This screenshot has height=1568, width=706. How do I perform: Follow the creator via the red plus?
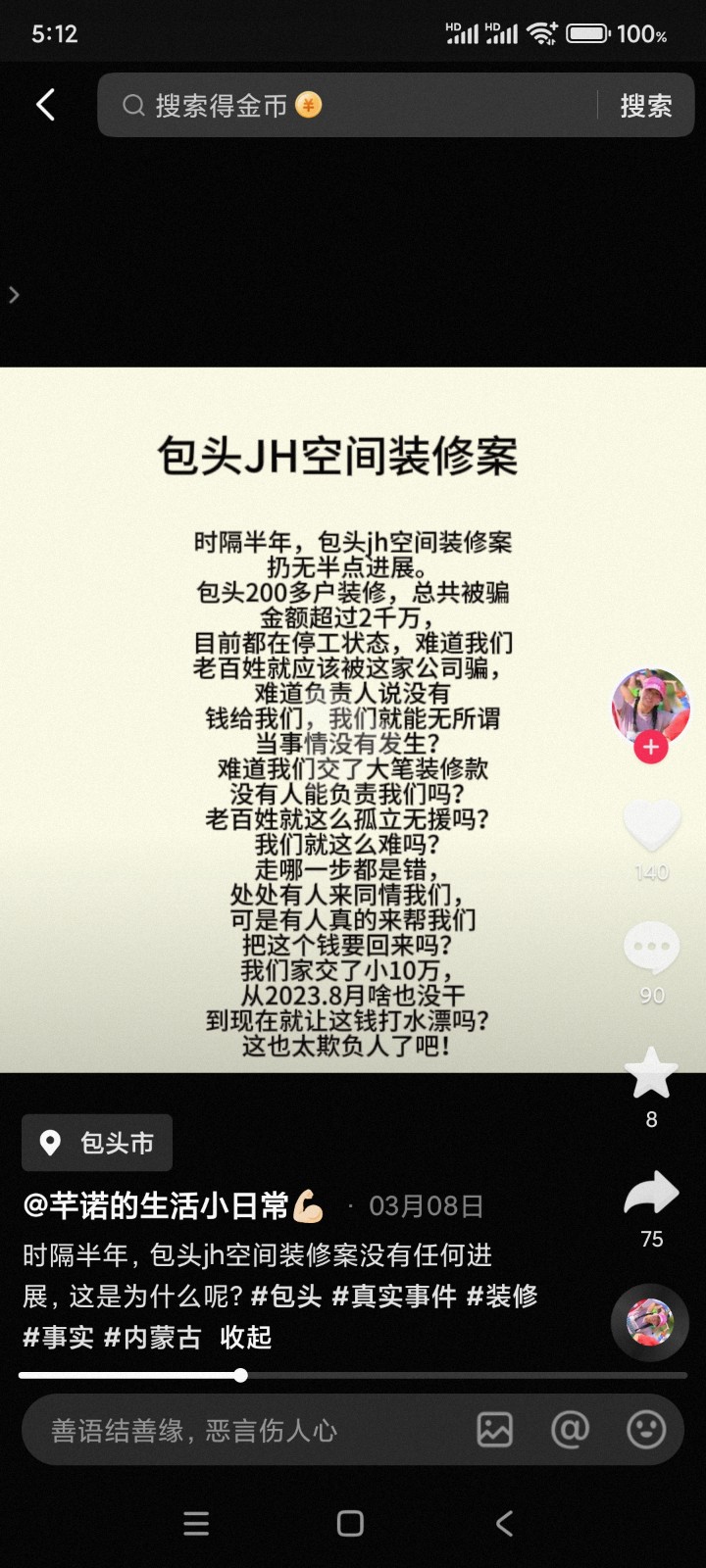pos(651,748)
